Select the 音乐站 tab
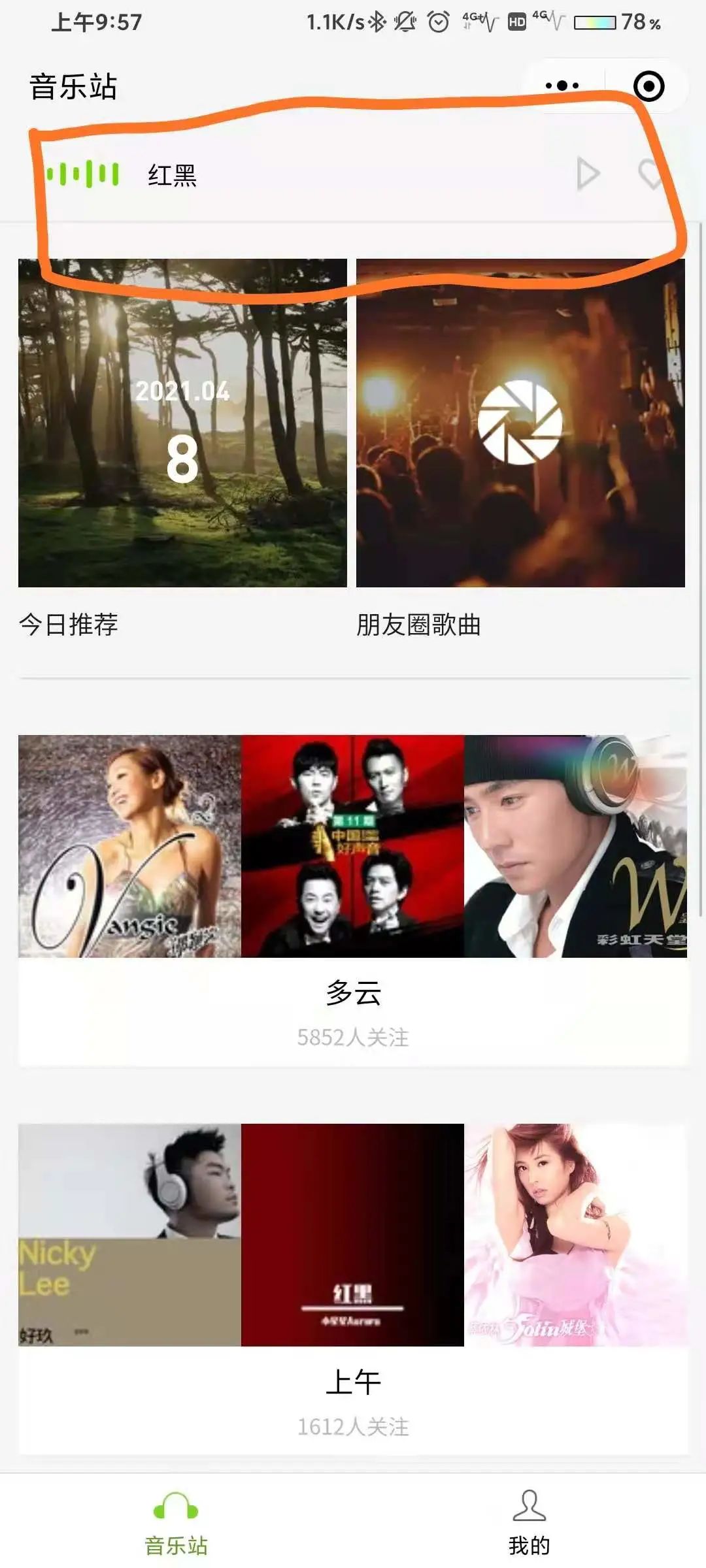The height and width of the screenshot is (1568, 706). pos(176,1522)
